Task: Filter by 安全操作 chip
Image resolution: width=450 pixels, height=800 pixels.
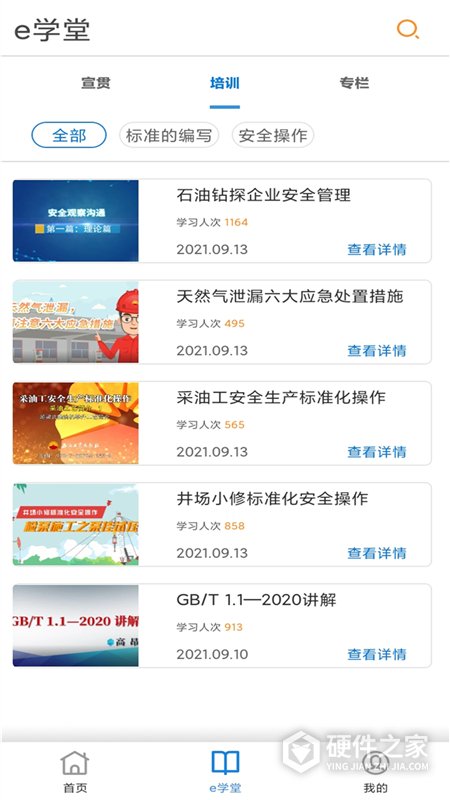Action: 273,135
